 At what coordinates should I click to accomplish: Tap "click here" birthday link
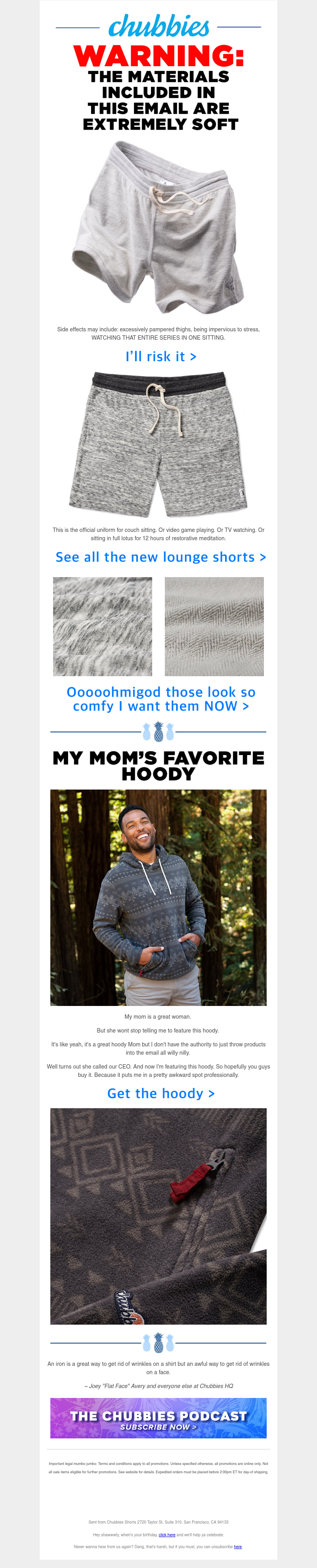(x=167, y=1535)
